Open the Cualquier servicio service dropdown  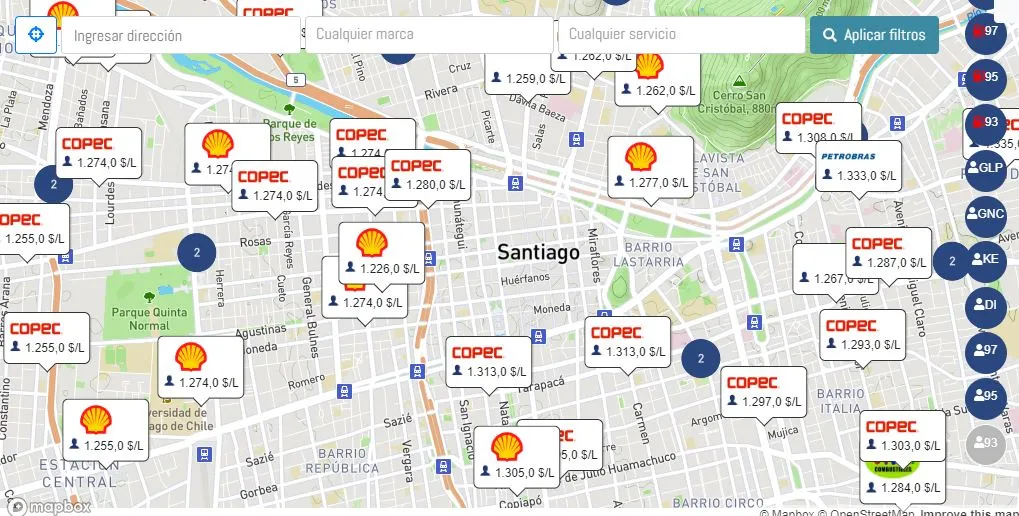coord(680,35)
